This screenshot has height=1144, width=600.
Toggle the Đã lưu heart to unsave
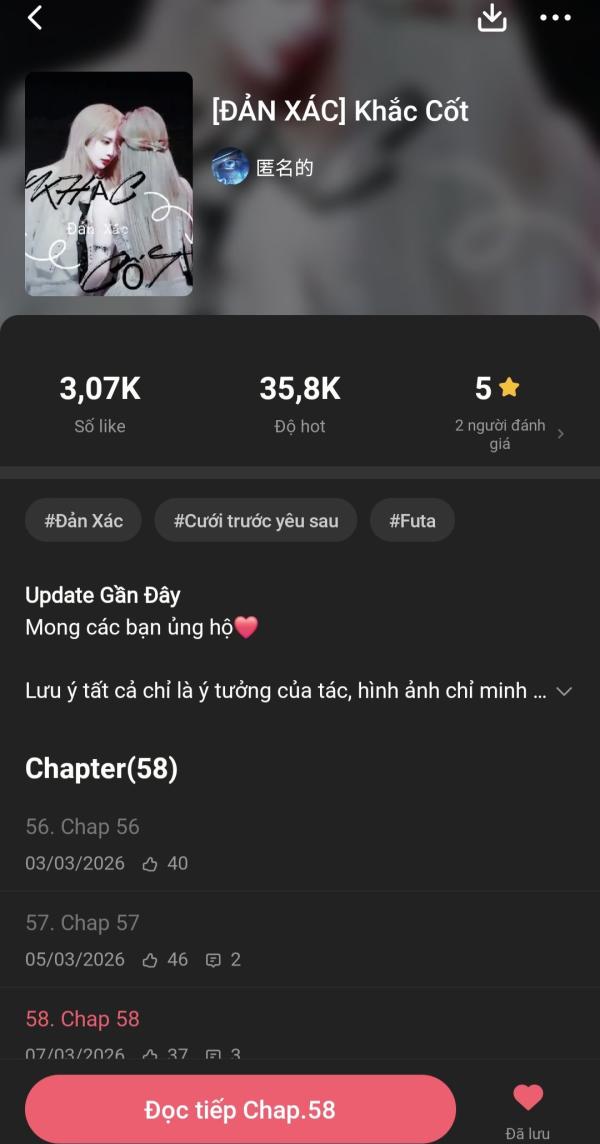tap(528, 1099)
